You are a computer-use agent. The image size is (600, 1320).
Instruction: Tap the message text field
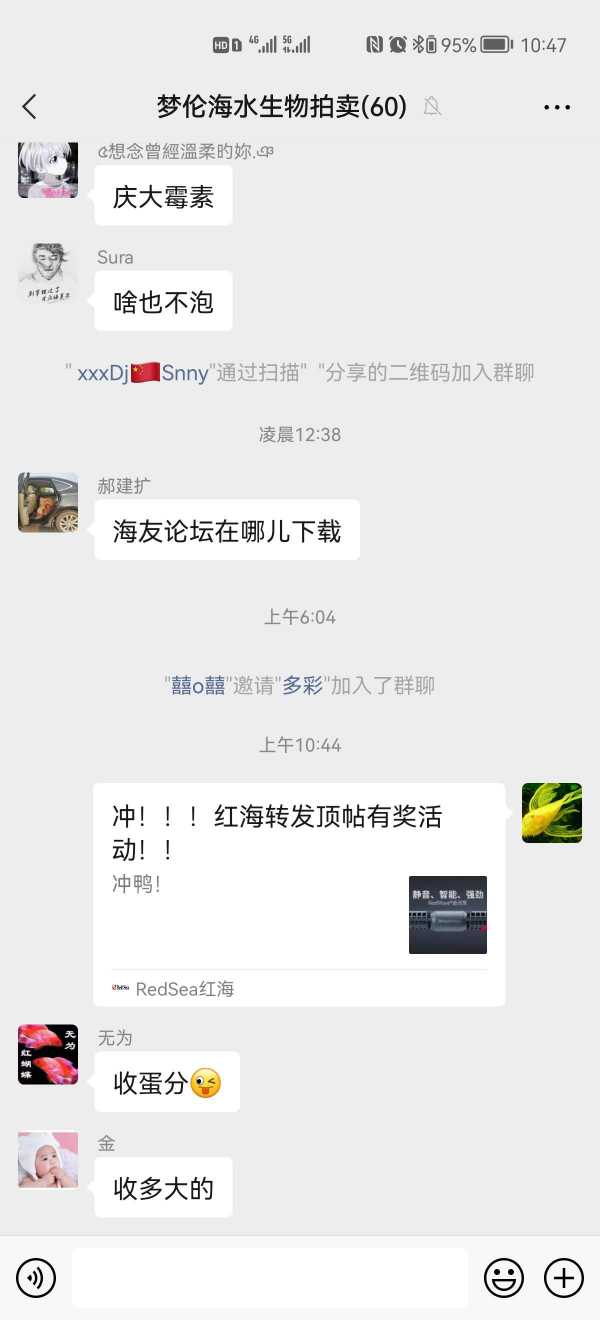point(270,1278)
